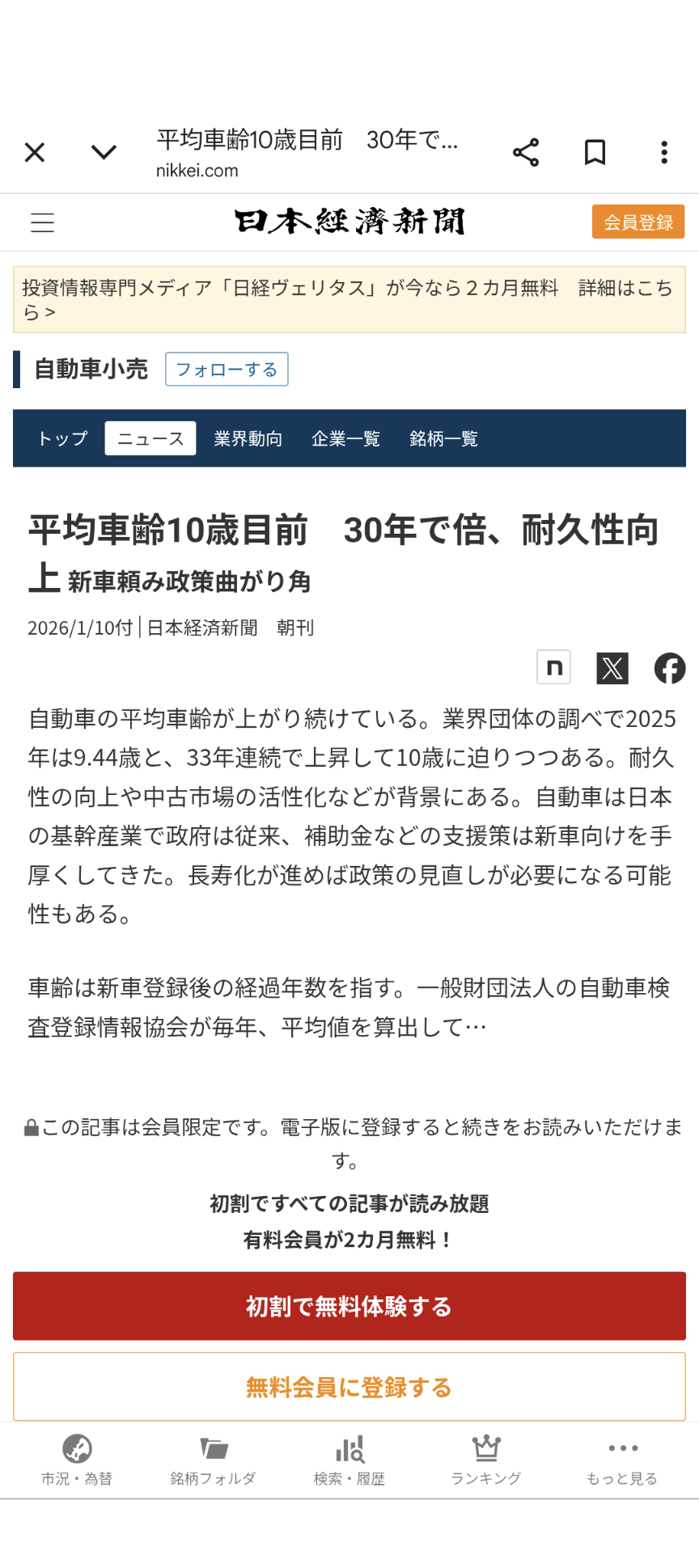The height and width of the screenshot is (1568, 699).
Task: Select the 業界動向 tab
Action: tap(248, 438)
